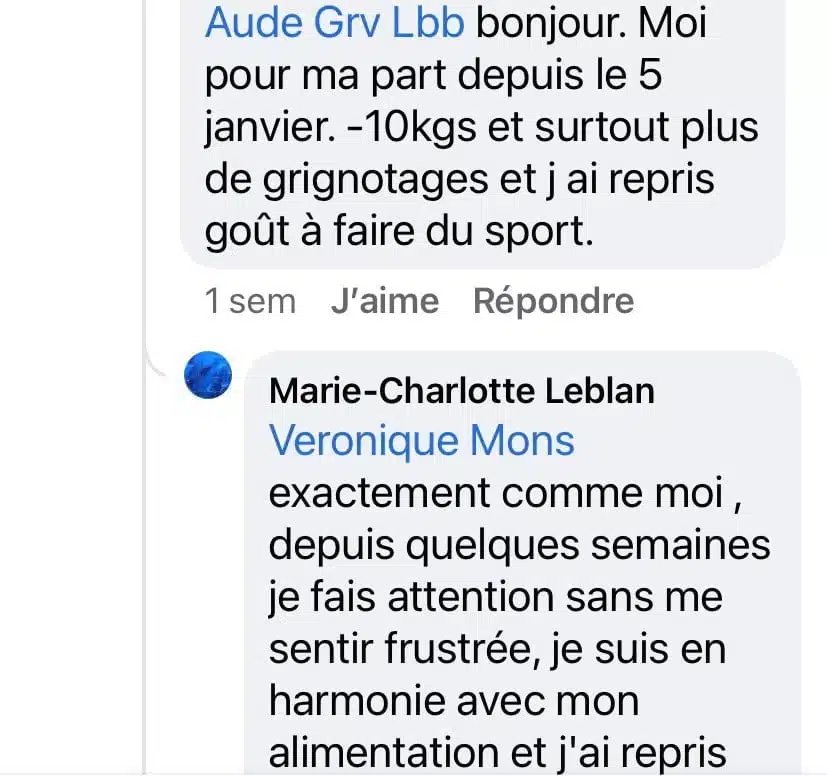This screenshot has width=827, height=776.
Task: Open the Aude Grv Lbb mention link
Action: pyautogui.click(x=334, y=23)
